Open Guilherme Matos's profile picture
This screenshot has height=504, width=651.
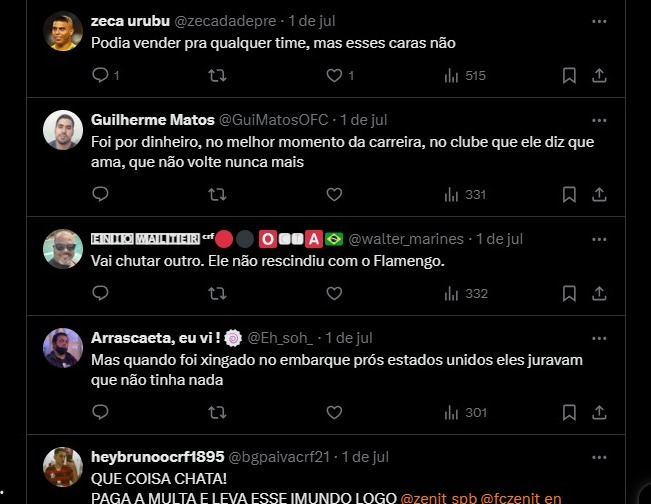63,130
